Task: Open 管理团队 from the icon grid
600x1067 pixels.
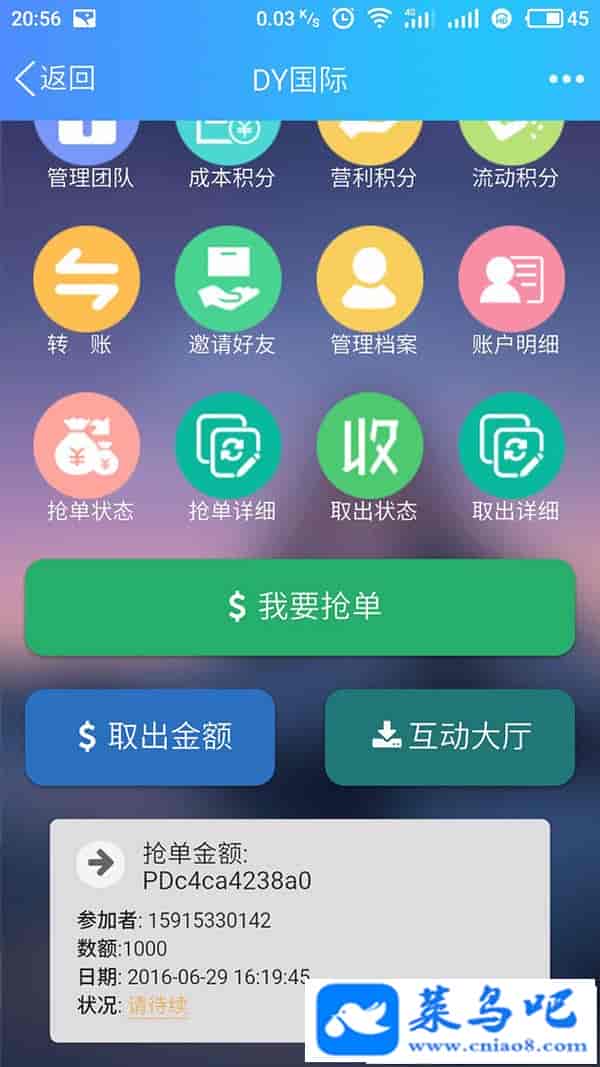Action: tap(88, 148)
